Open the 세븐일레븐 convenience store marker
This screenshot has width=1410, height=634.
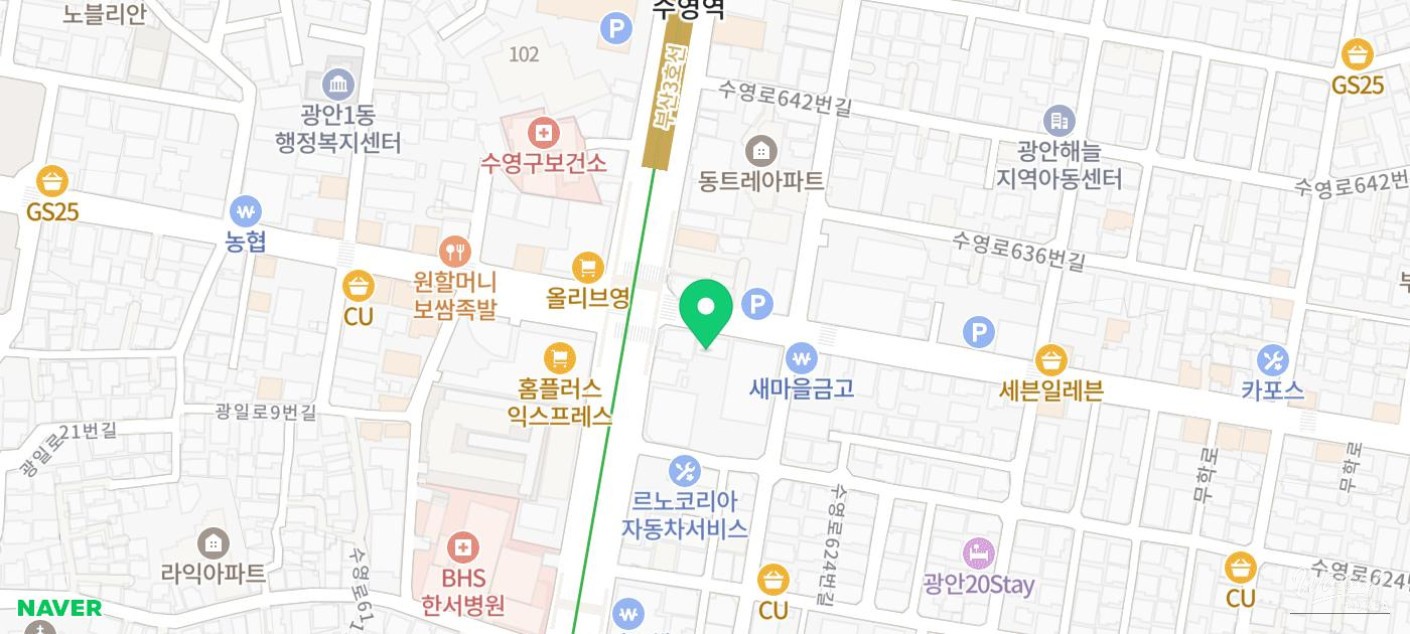(1051, 360)
